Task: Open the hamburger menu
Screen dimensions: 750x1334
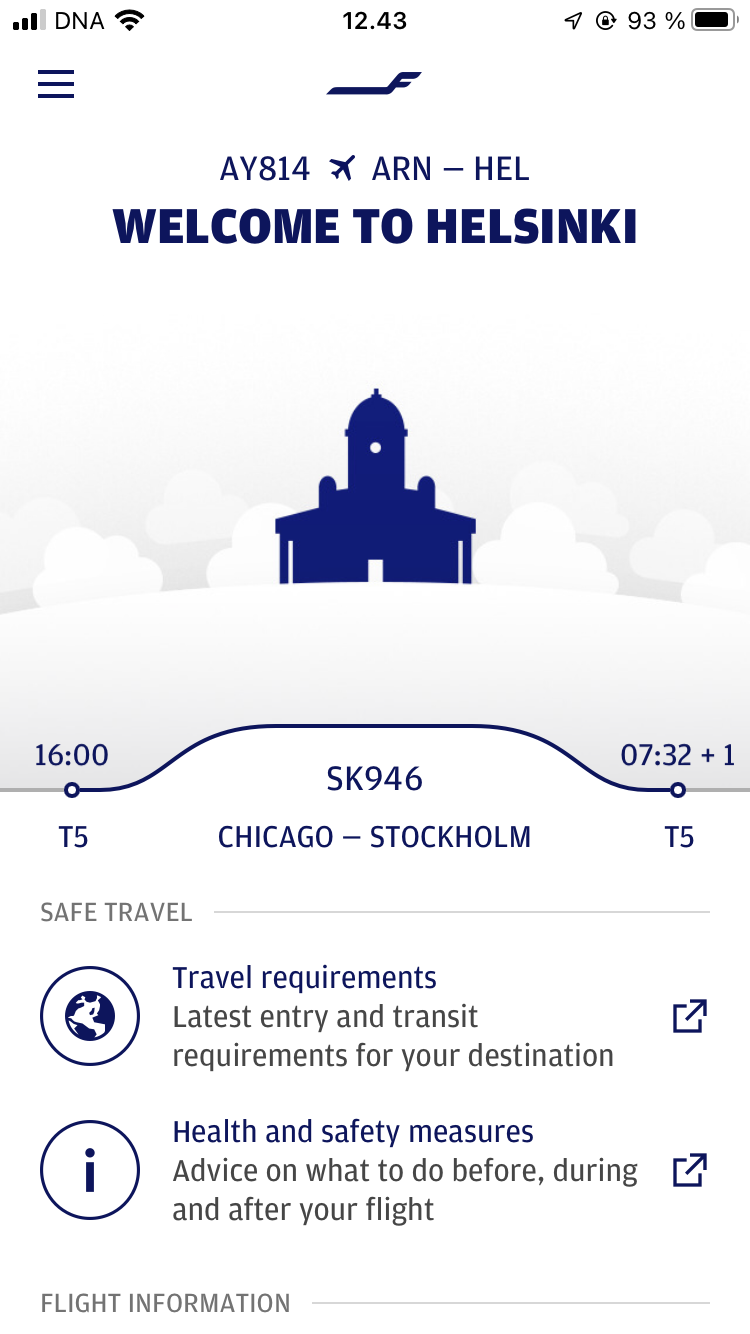Action: click(x=56, y=84)
